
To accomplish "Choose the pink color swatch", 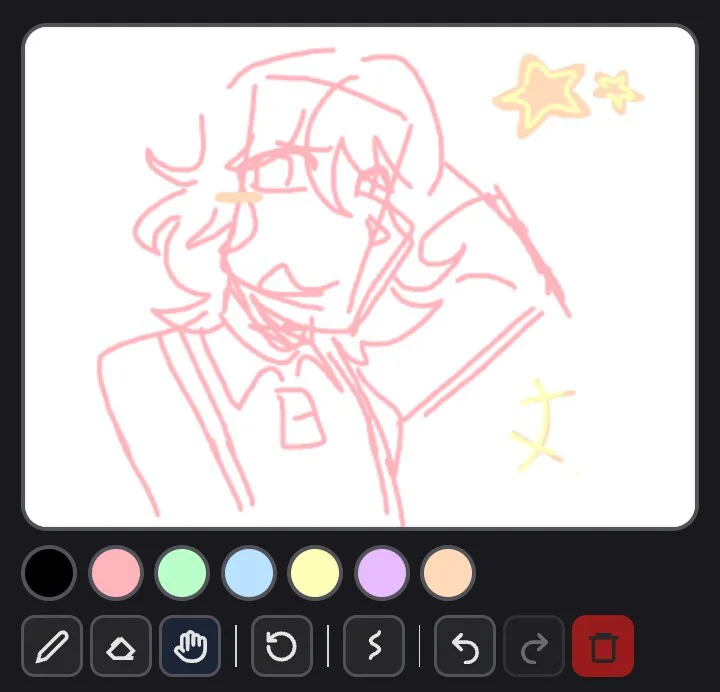I will [116, 573].
